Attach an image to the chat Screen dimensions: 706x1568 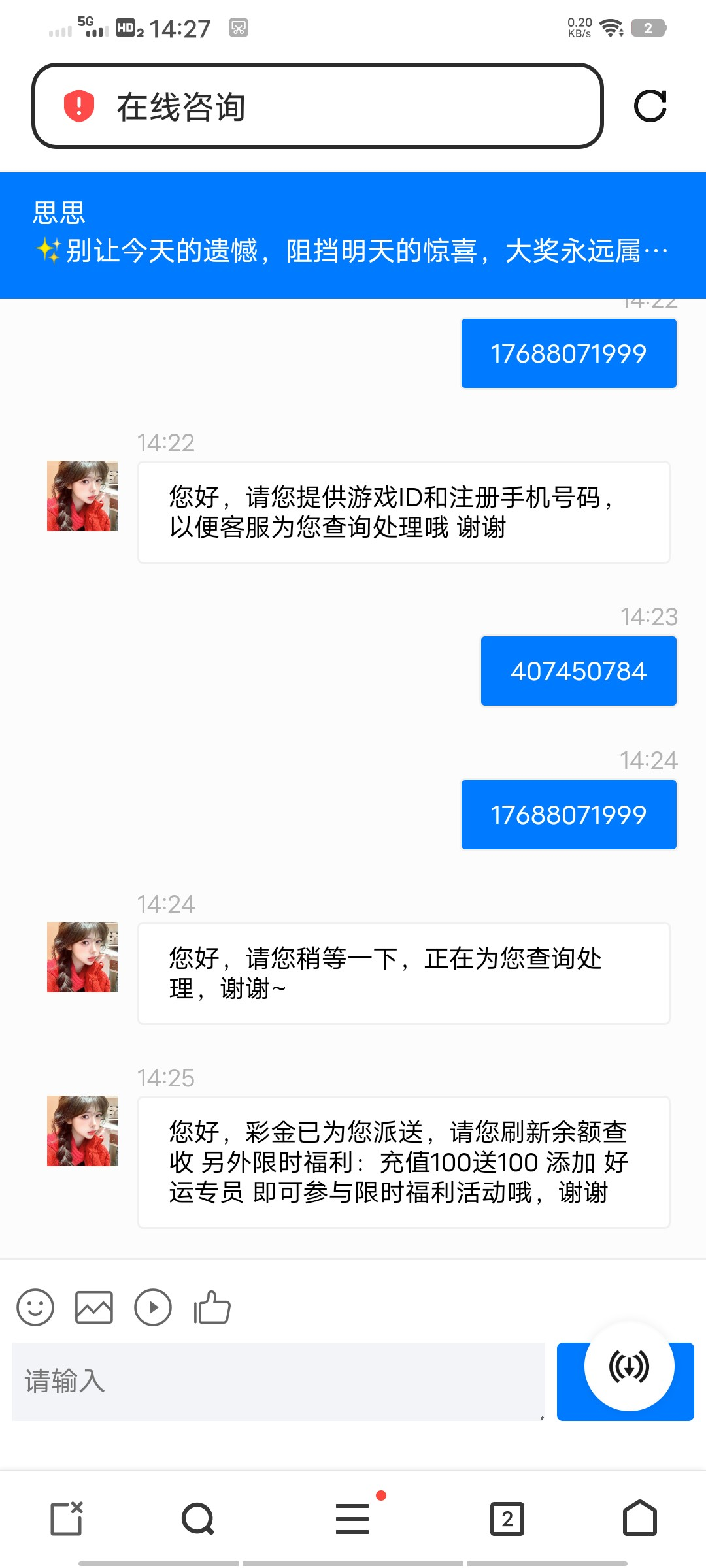click(94, 1307)
